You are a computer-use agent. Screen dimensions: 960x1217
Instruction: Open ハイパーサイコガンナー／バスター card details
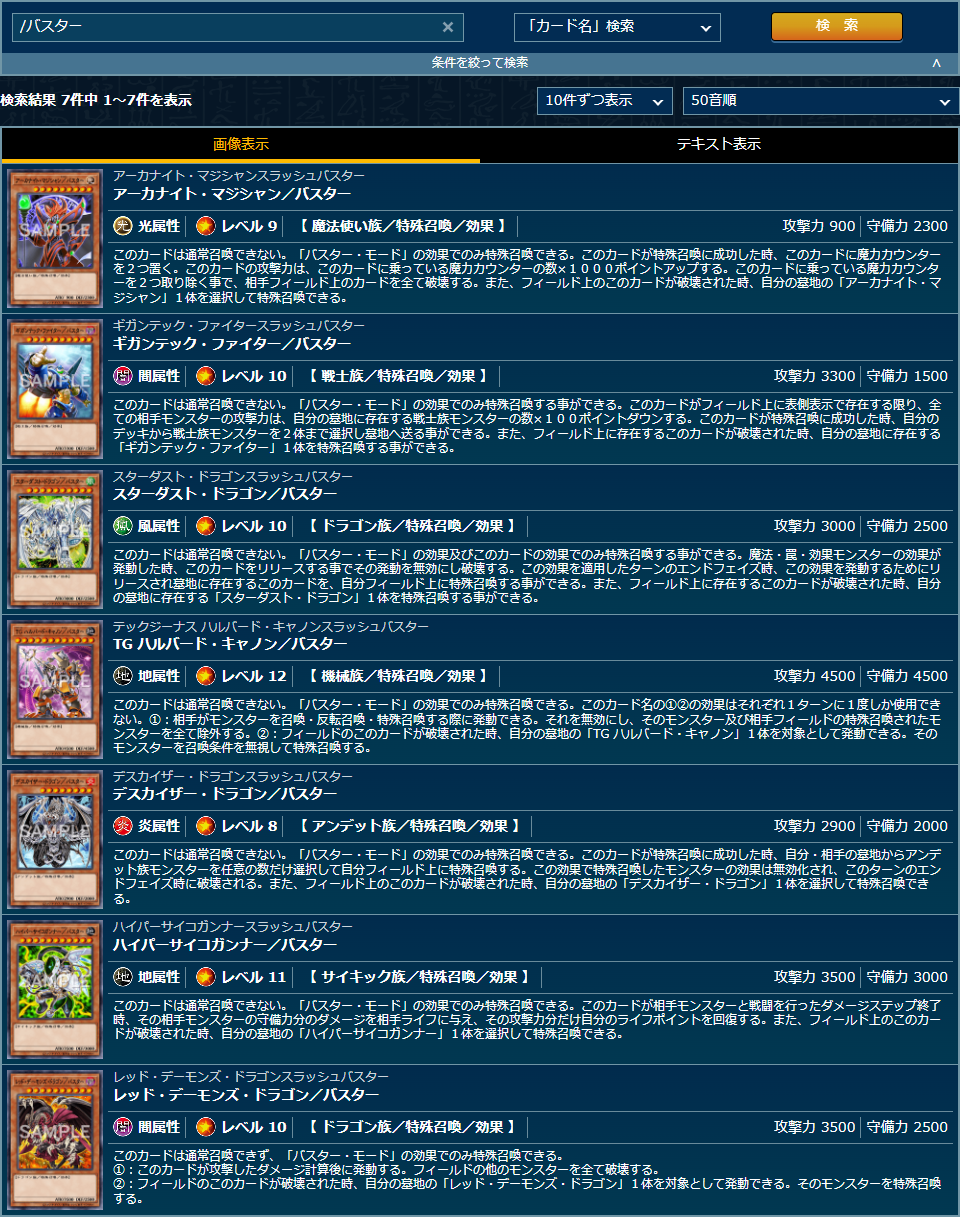(x=224, y=945)
